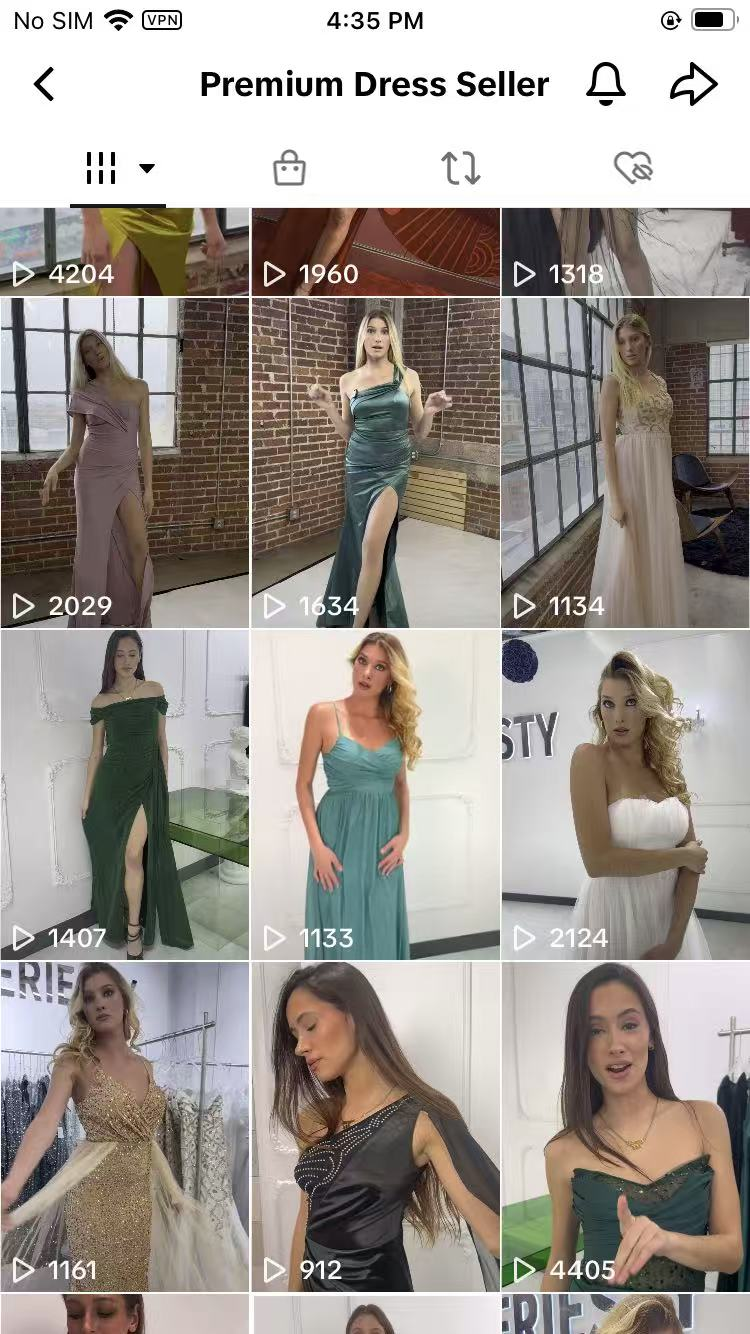This screenshot has width=750, height=1334.
Task: Play the video with 1634 views
Action: point(375,463)
